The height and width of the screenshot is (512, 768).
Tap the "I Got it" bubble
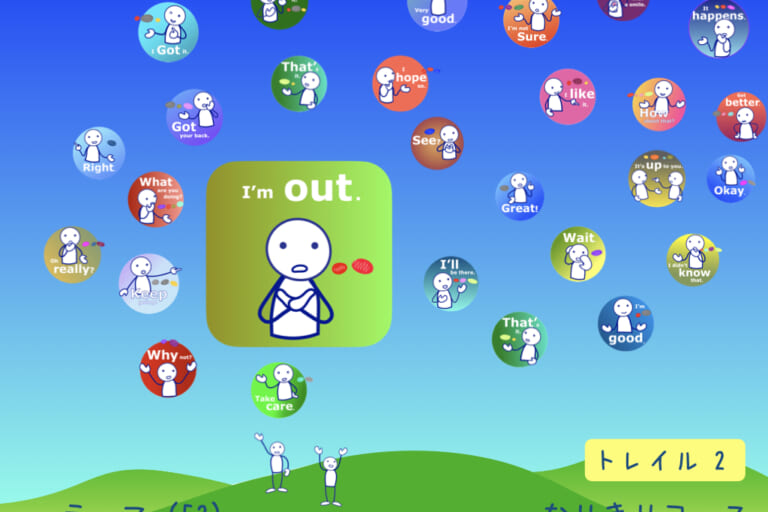[168, 32]
